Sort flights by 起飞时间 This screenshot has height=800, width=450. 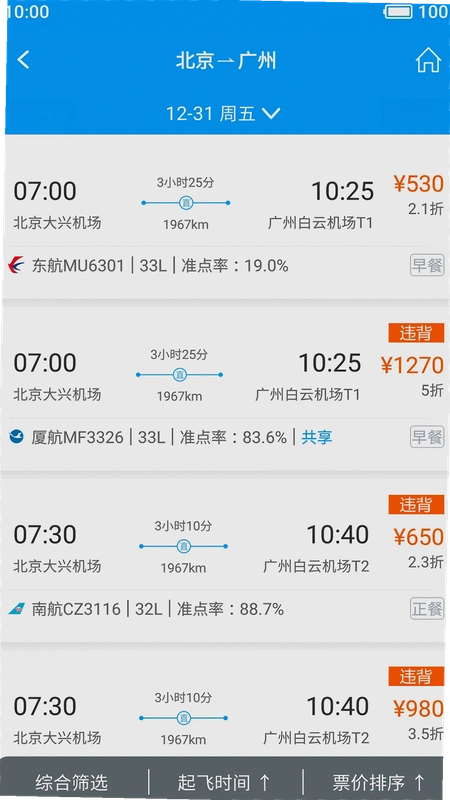224,782
